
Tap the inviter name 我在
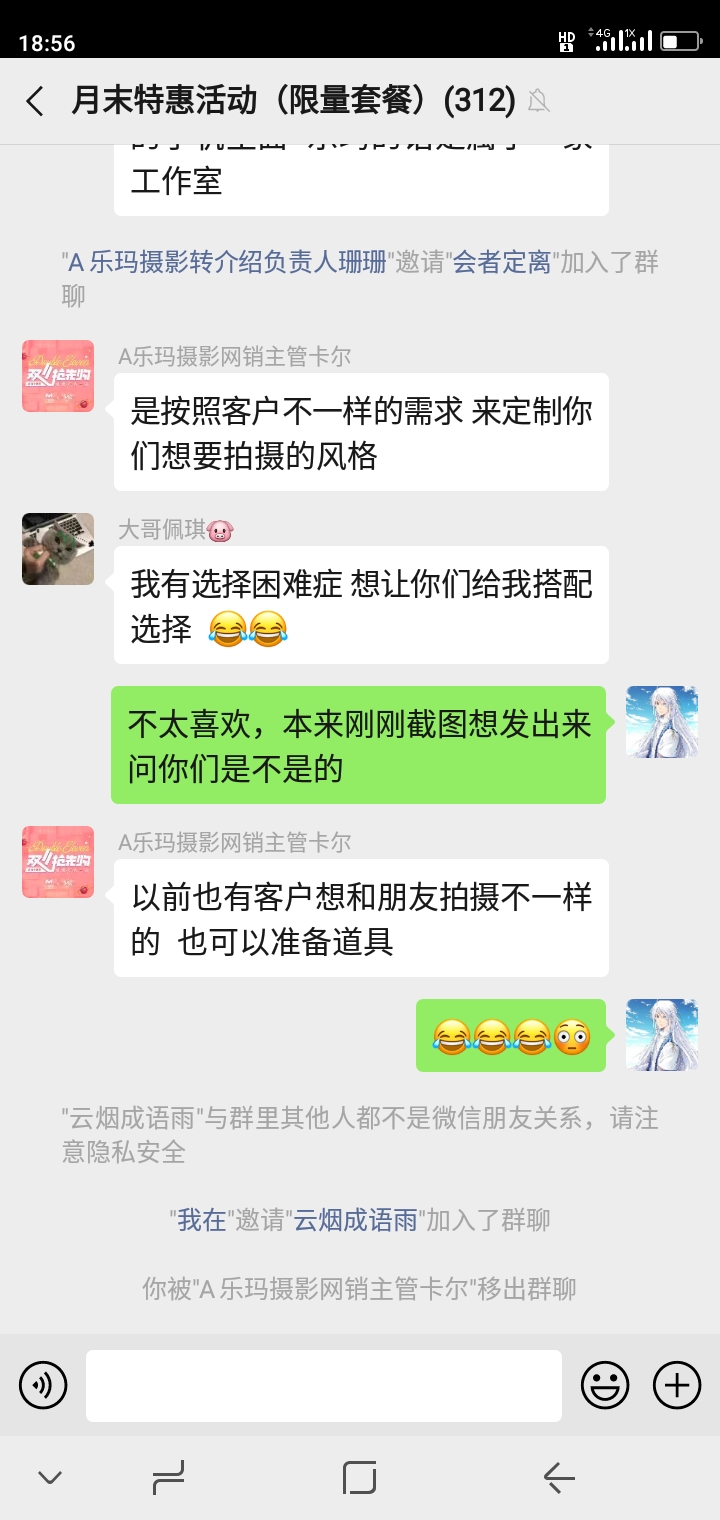(x=202, y=1220)
